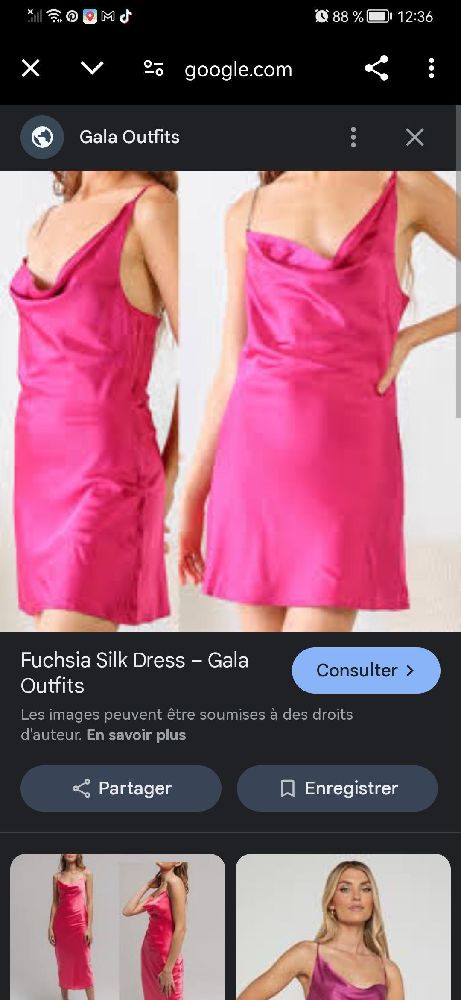Dismiss the Gala Outfits image panel
Screen dimensions: 461x1000
tap(414, 137)
